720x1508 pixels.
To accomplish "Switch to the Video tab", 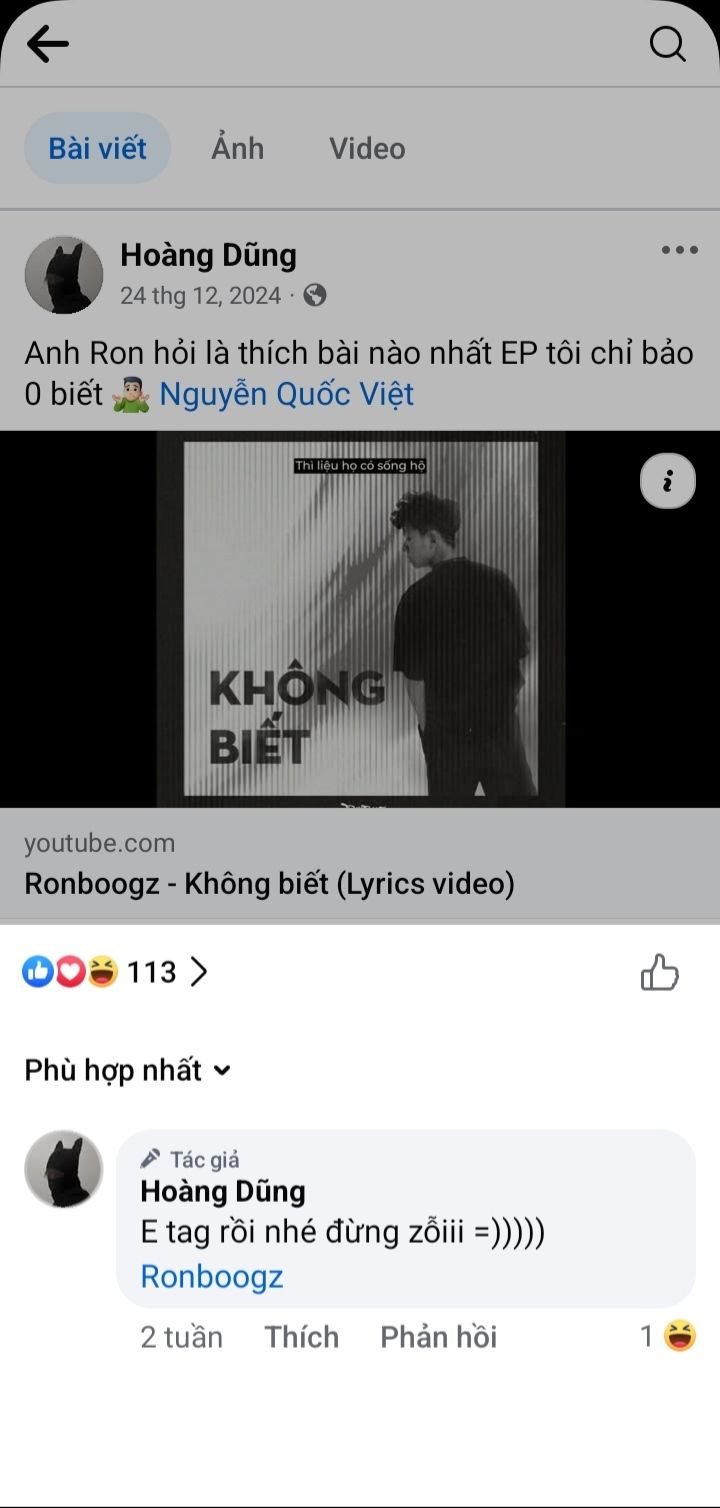I will 367,148.
